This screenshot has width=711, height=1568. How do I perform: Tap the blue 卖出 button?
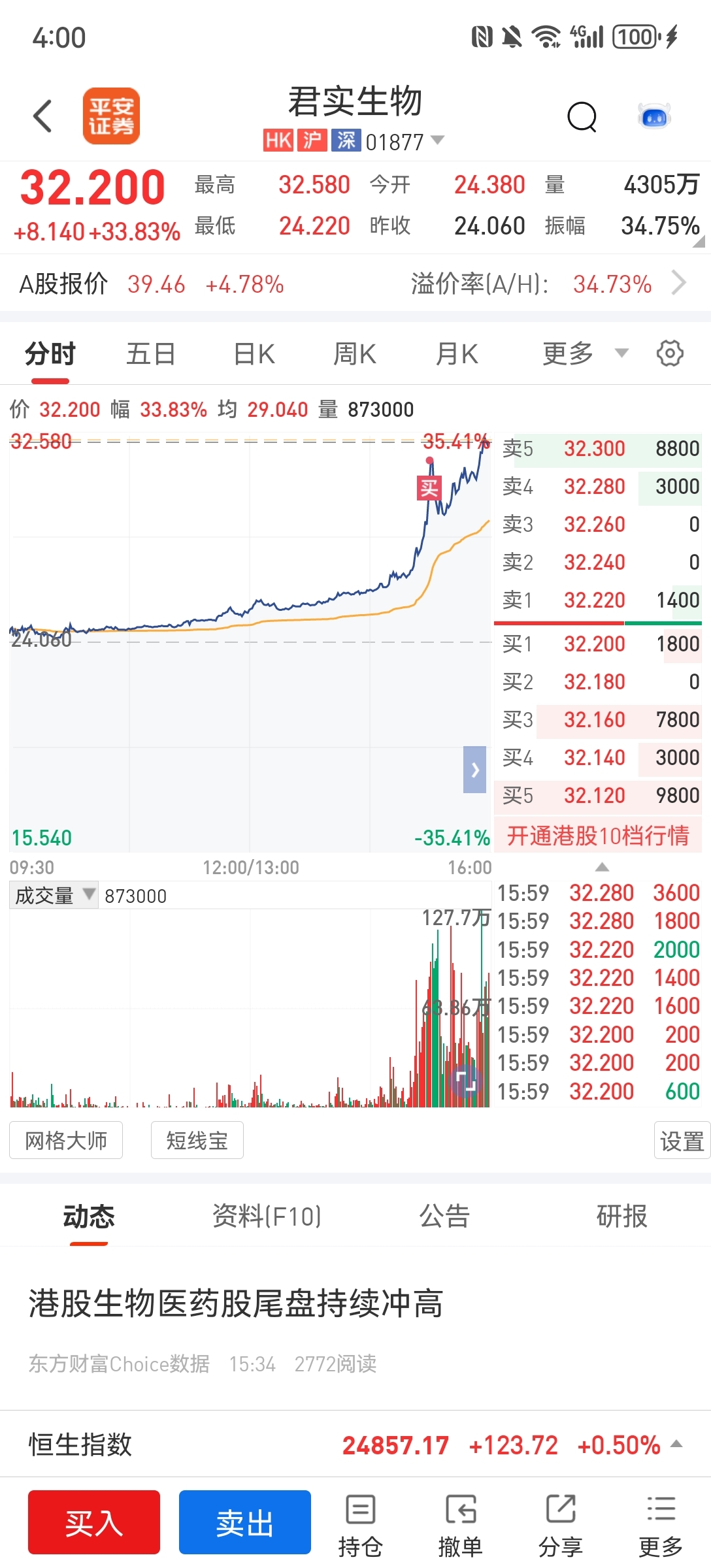click(x=245, y=1522)
